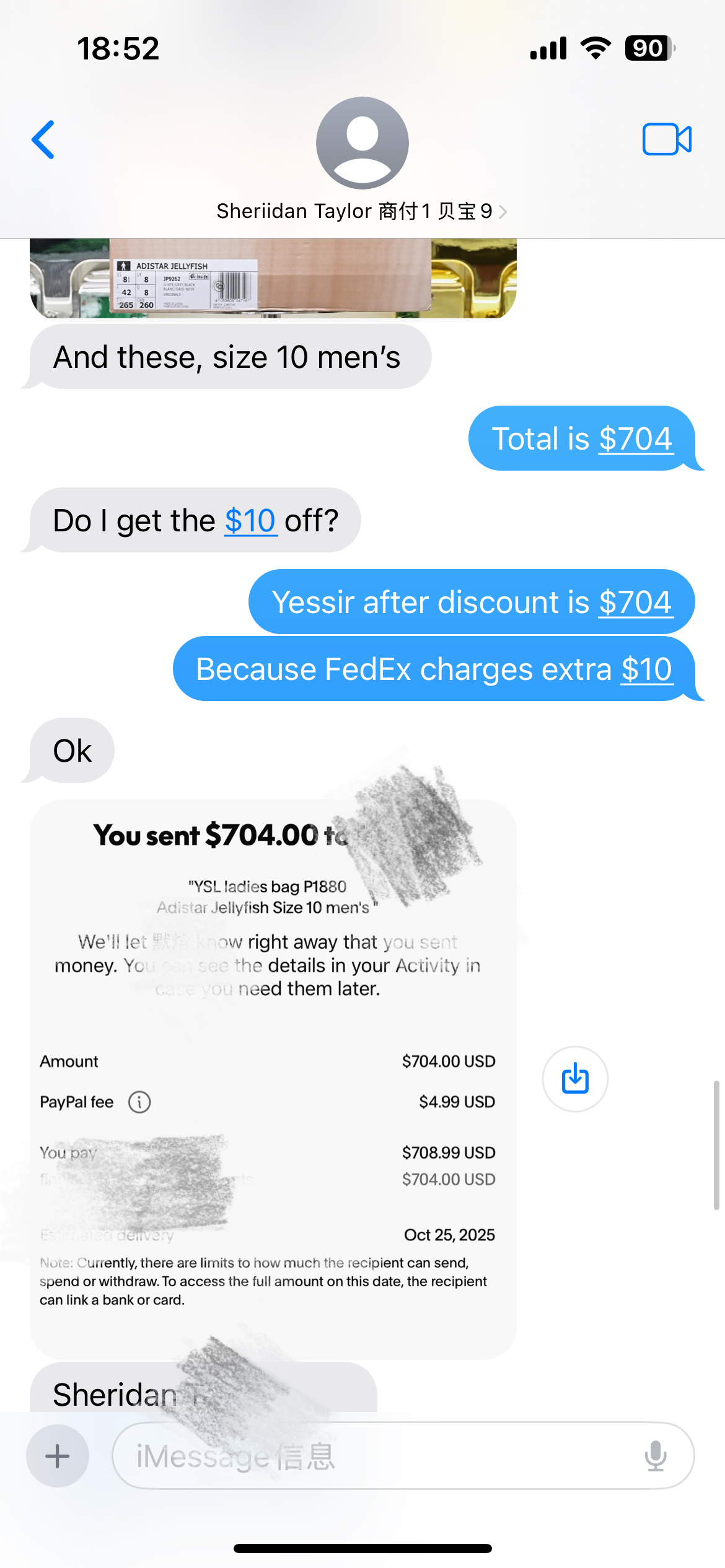
Task: Open the PayPal receipt image
Action: pos(273,1078)
